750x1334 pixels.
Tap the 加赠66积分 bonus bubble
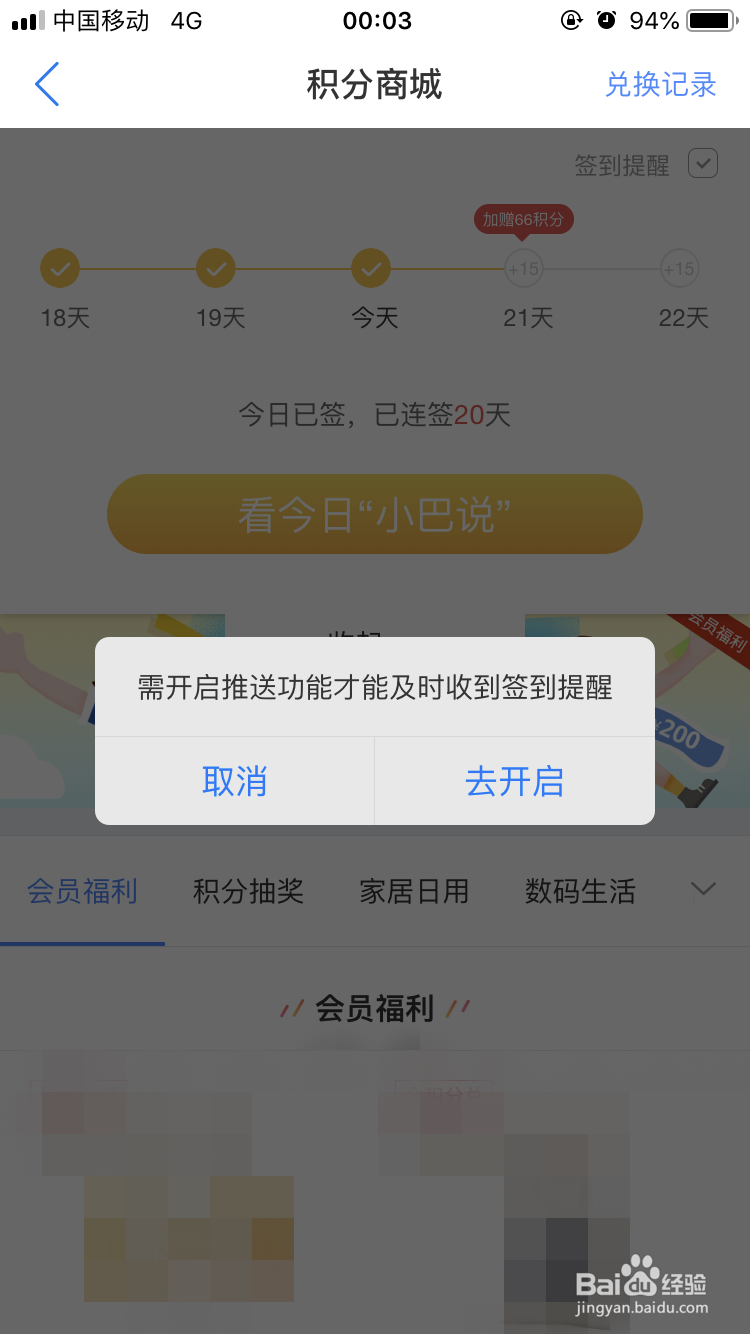523,218
